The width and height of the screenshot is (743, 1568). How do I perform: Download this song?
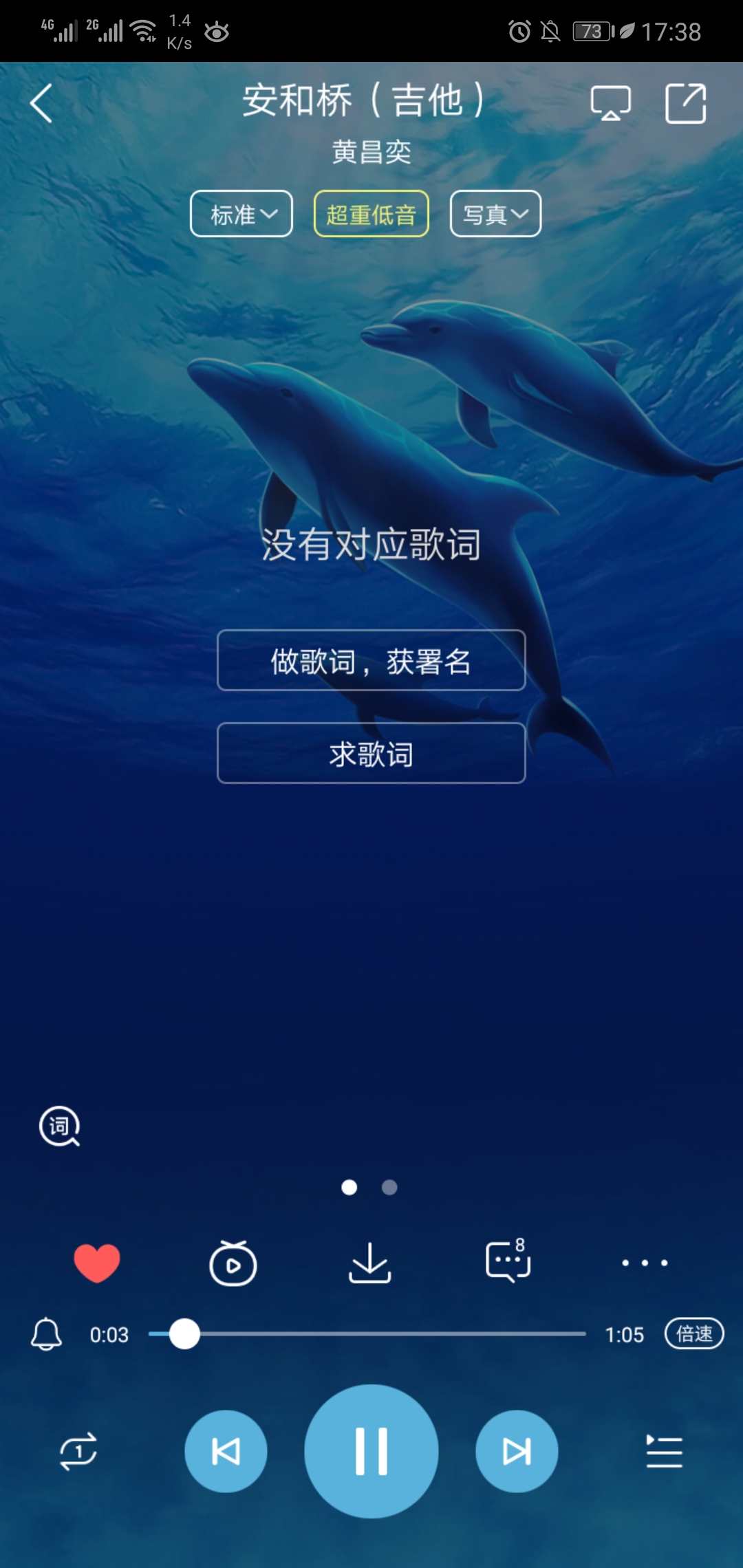(369, 1263)
